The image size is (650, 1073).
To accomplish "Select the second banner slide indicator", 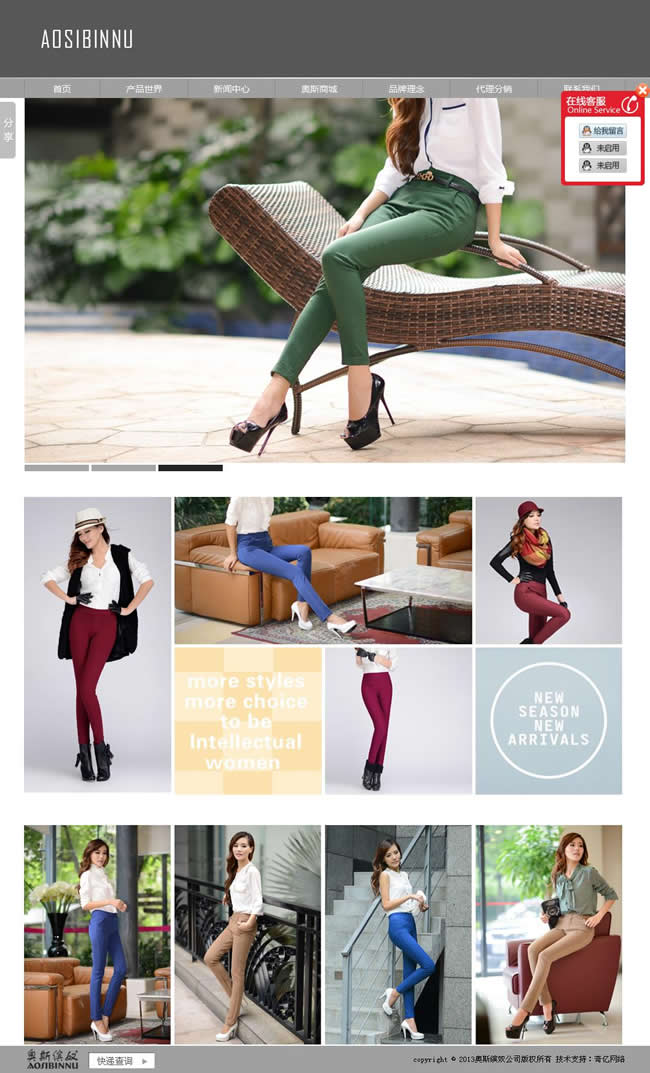I will pyautogui.click(x=123, y=467).
